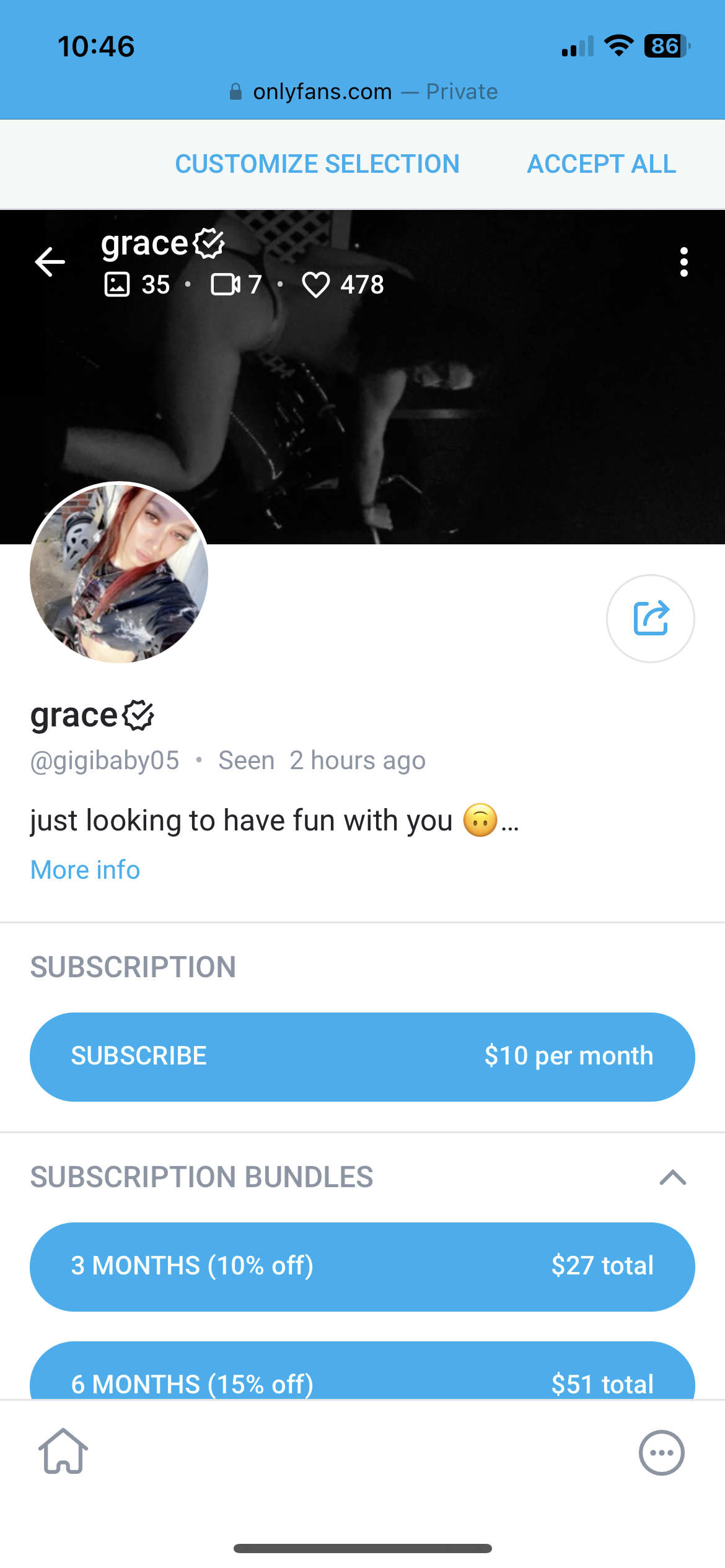725x1568 pixels.
Task: Choose the 3 months bundle for $27
Action: click(x=362, y=1266)
